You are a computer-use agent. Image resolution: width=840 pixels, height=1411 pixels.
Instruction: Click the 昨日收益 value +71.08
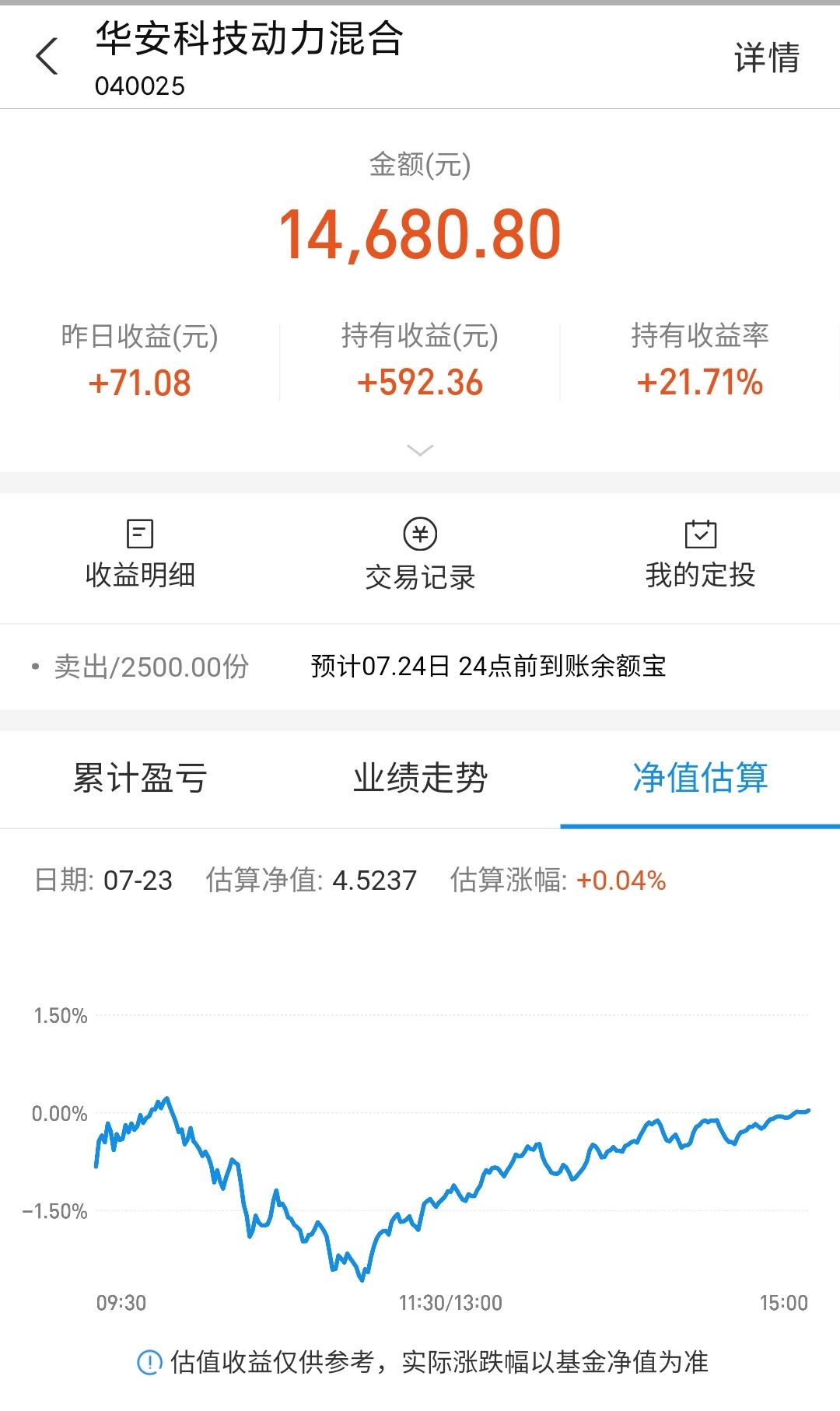point(140,381)
